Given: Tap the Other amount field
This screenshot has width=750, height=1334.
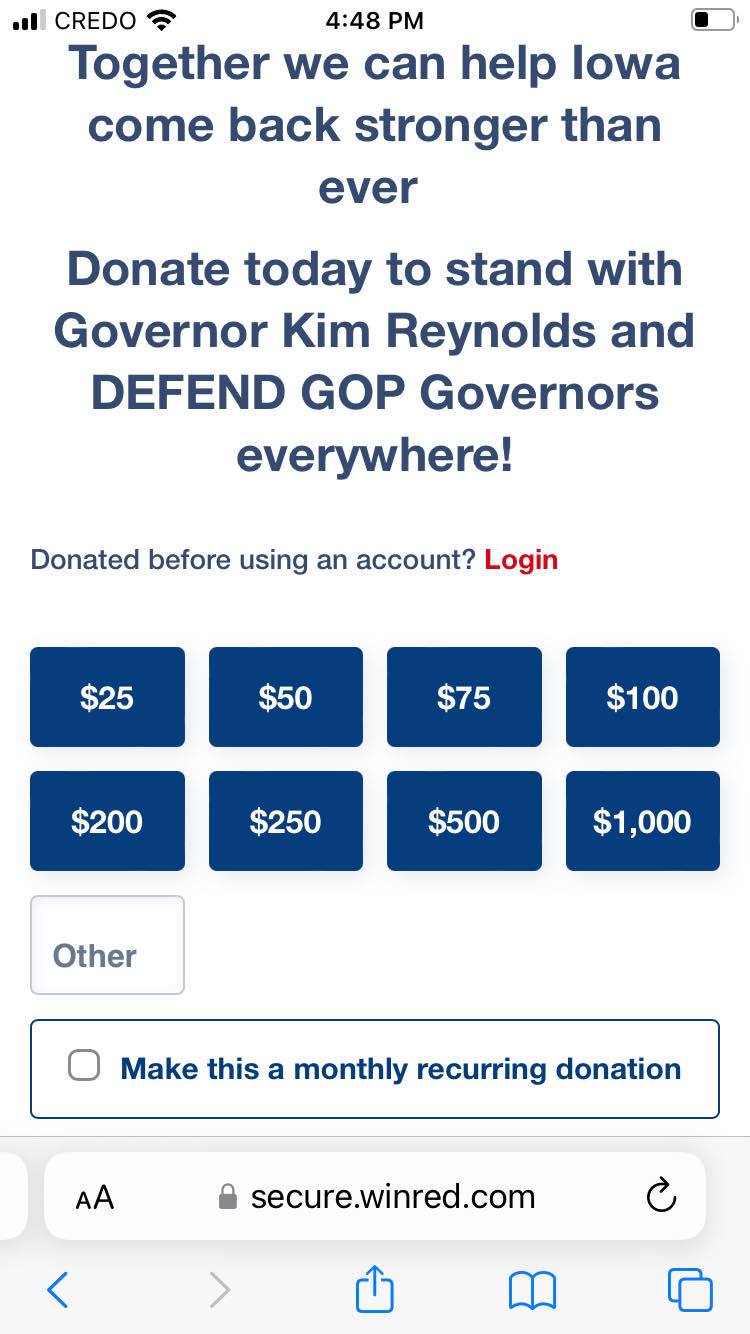Looking at the screenshot, I should point(107,945).
